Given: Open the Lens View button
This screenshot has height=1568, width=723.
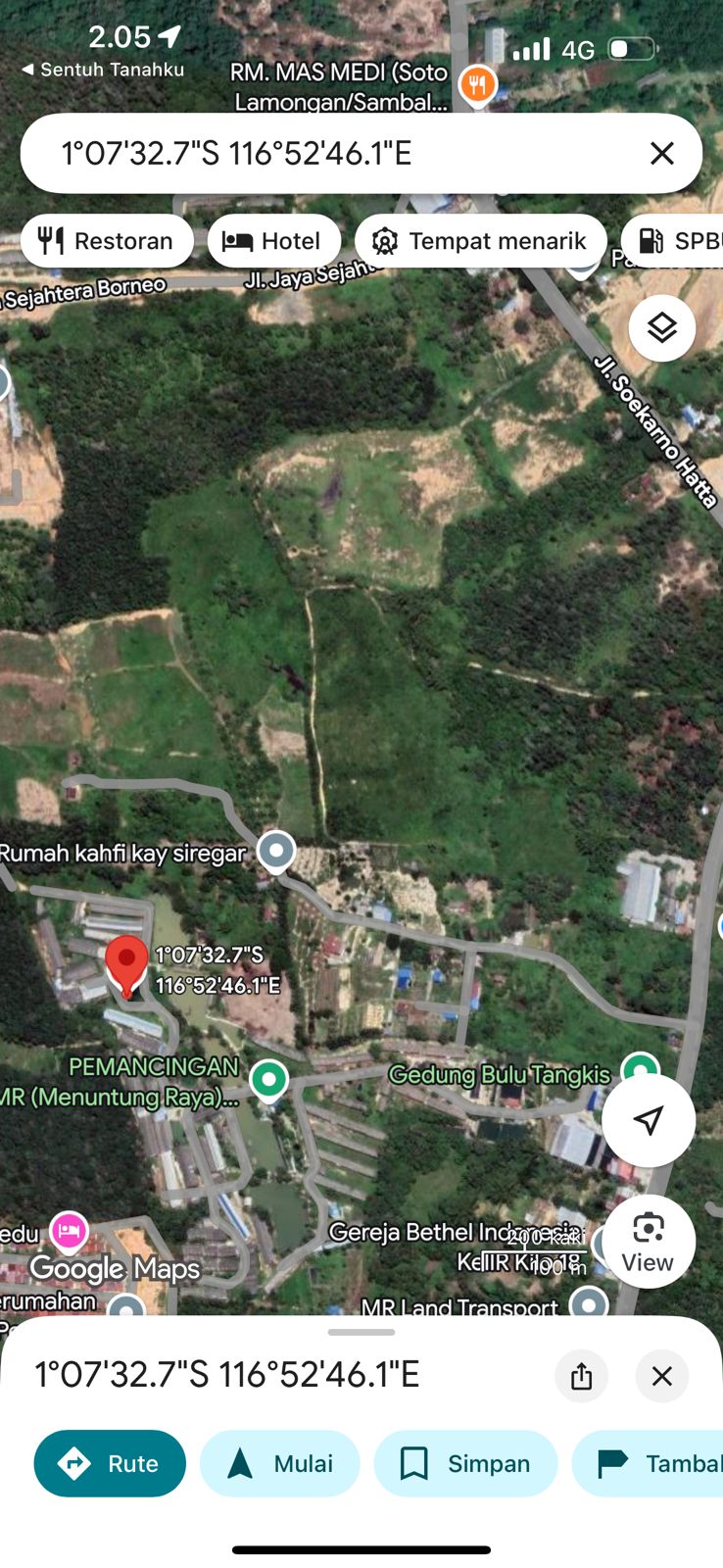Looking at the screenshot, I should [648, 1241].
